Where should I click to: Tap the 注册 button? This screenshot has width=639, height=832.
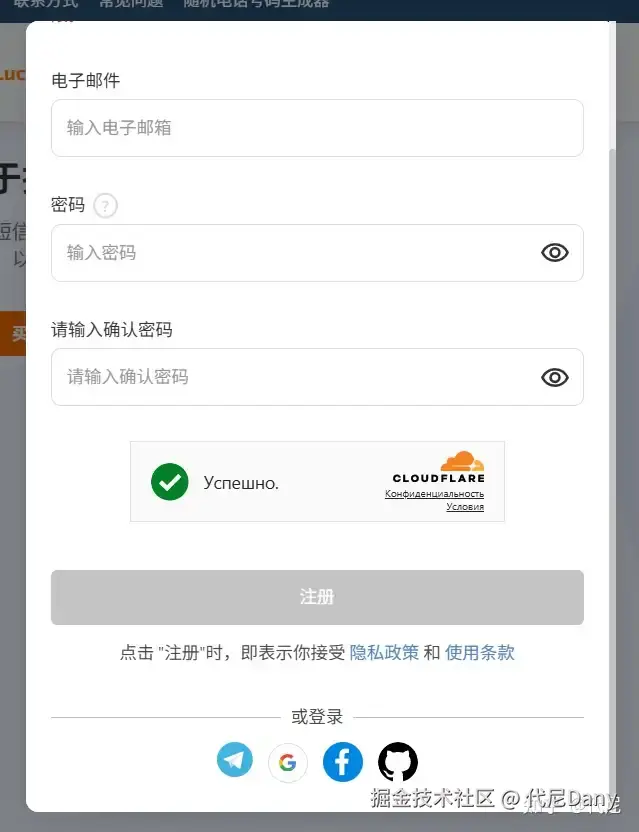coord(317,597)
